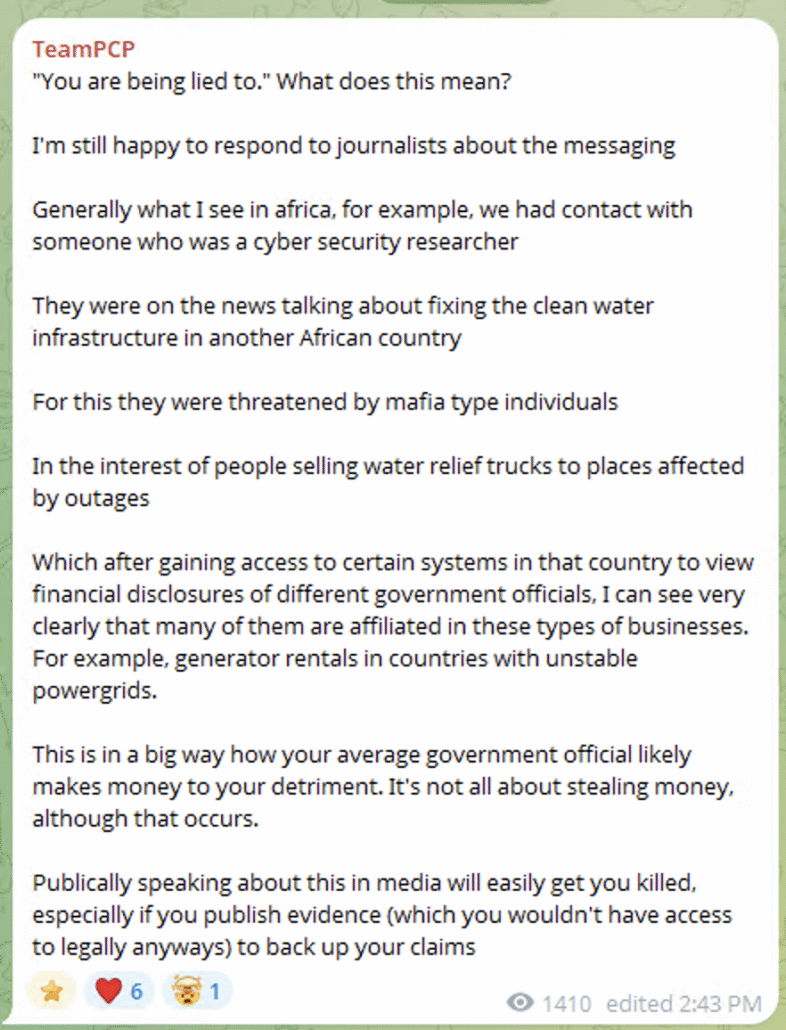
Task: Add a star reaction to the message
Action: pyautogui.click(x=51, y=991)
